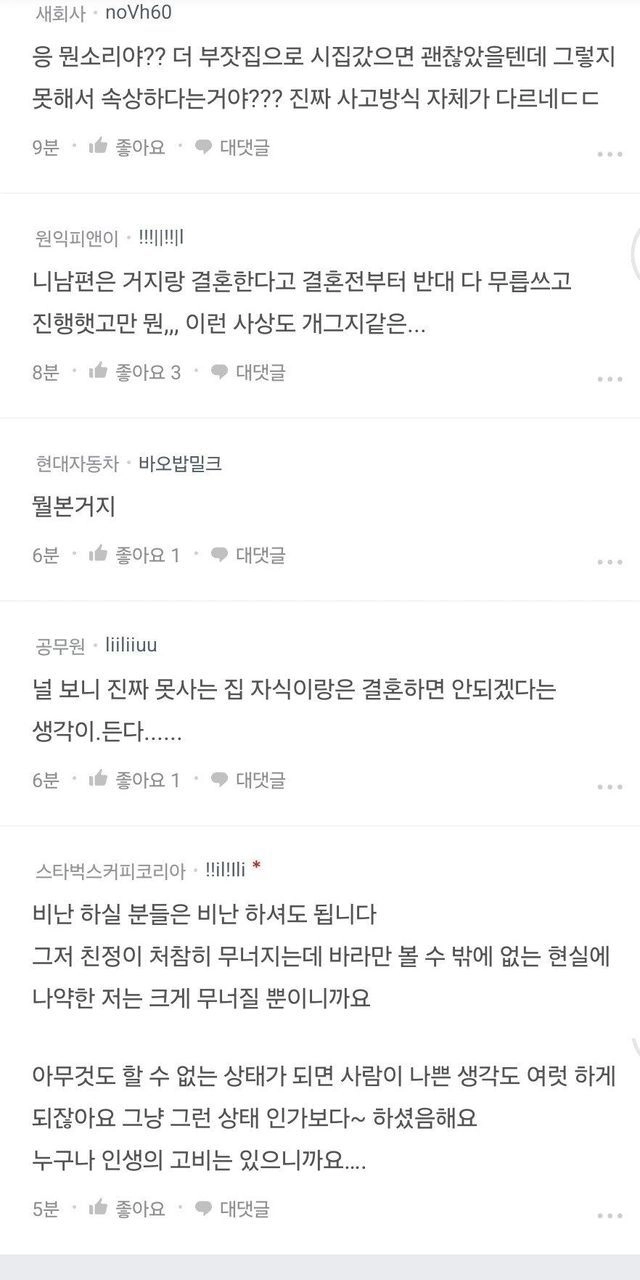Like the 스타벅스커피코리아 author's comment
Viewport: 640px width, 1280px height.
pyautogui.click(x=126, y=1208)
